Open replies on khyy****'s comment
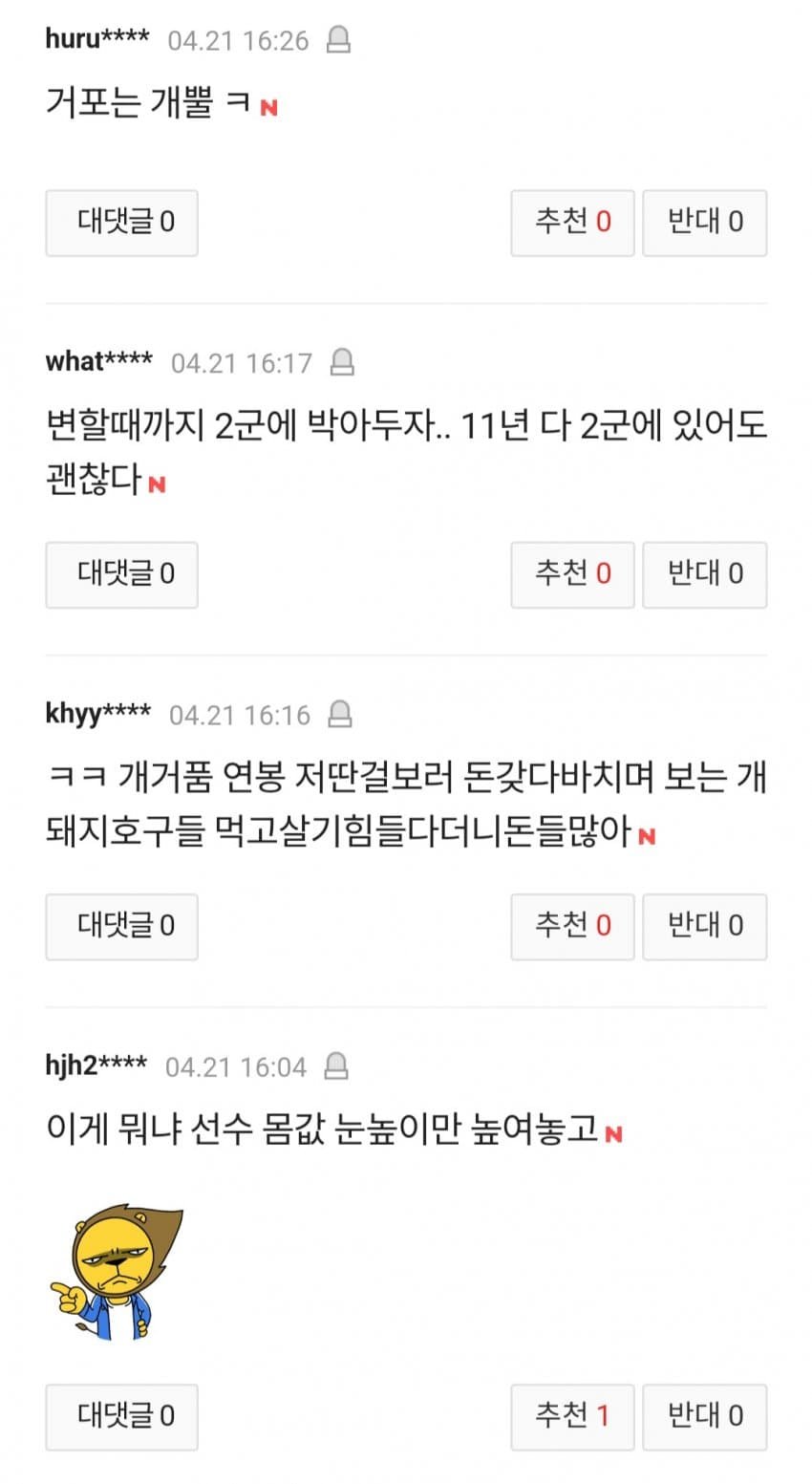Viewport: 812px width, 1484px height. point(121,926)
